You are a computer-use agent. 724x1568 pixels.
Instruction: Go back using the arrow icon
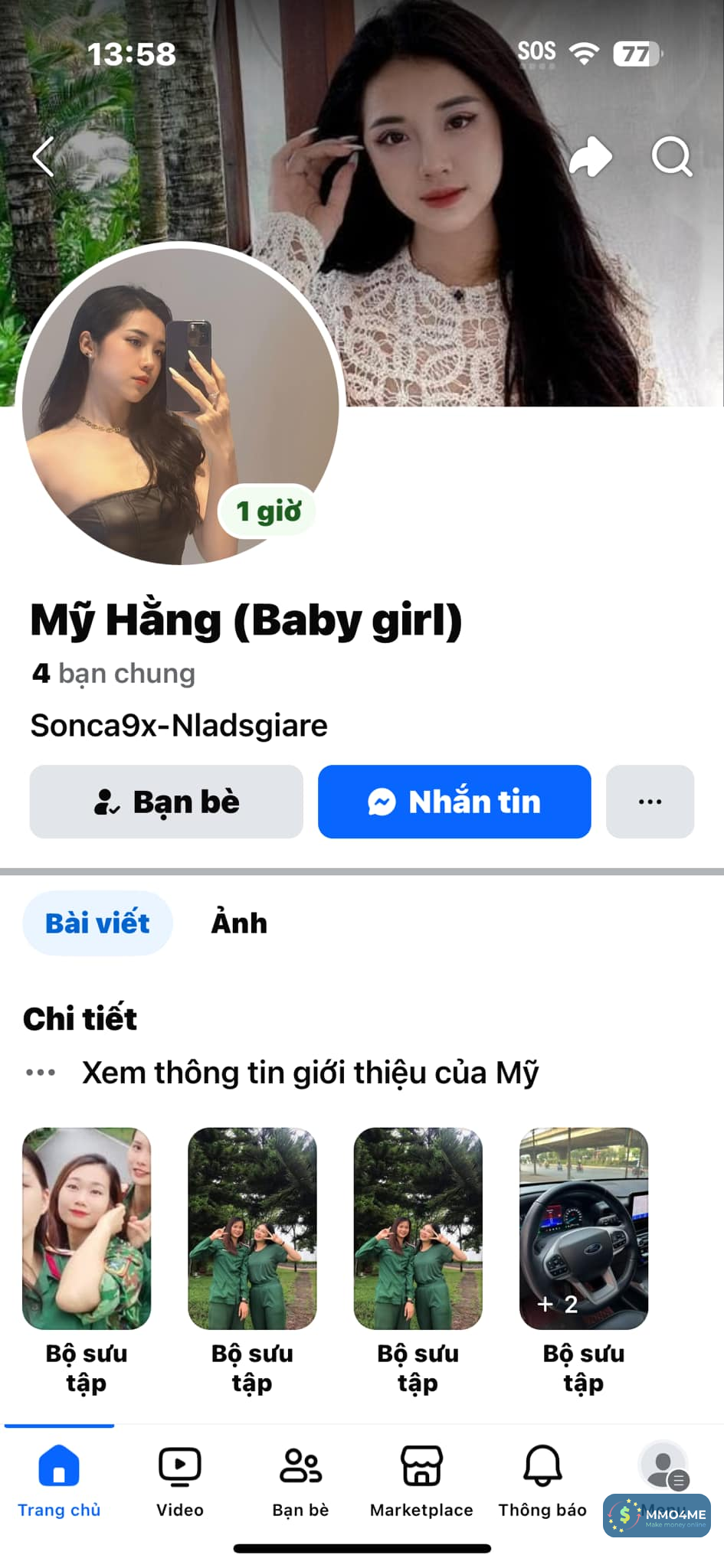(x=44, y=157)
